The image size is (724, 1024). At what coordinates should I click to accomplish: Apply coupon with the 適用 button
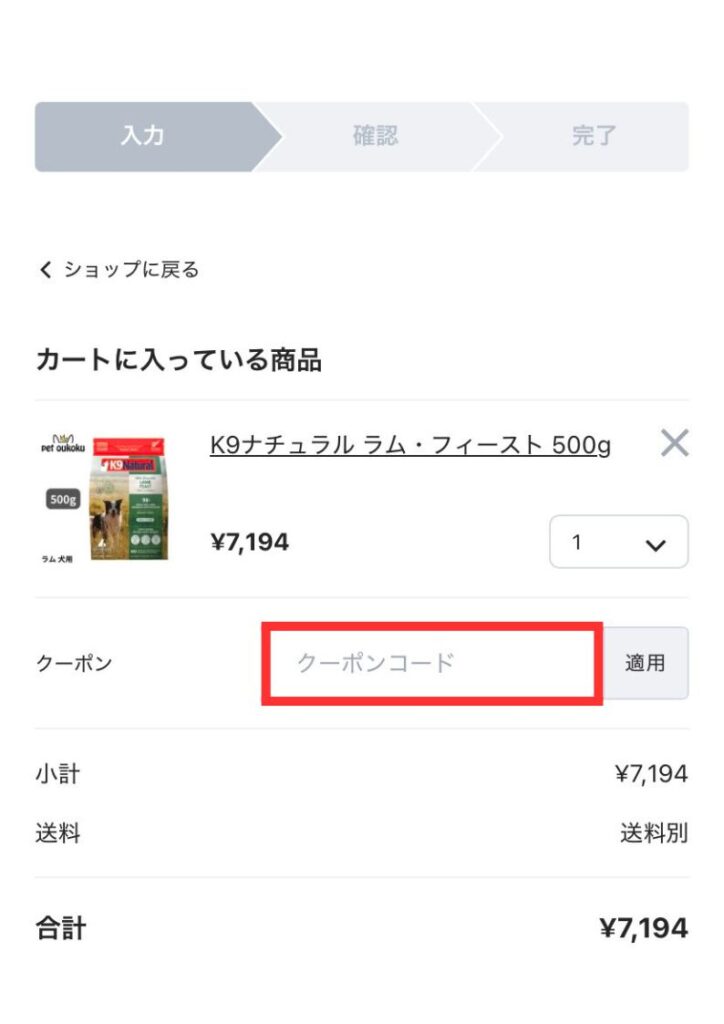(645, 663)
